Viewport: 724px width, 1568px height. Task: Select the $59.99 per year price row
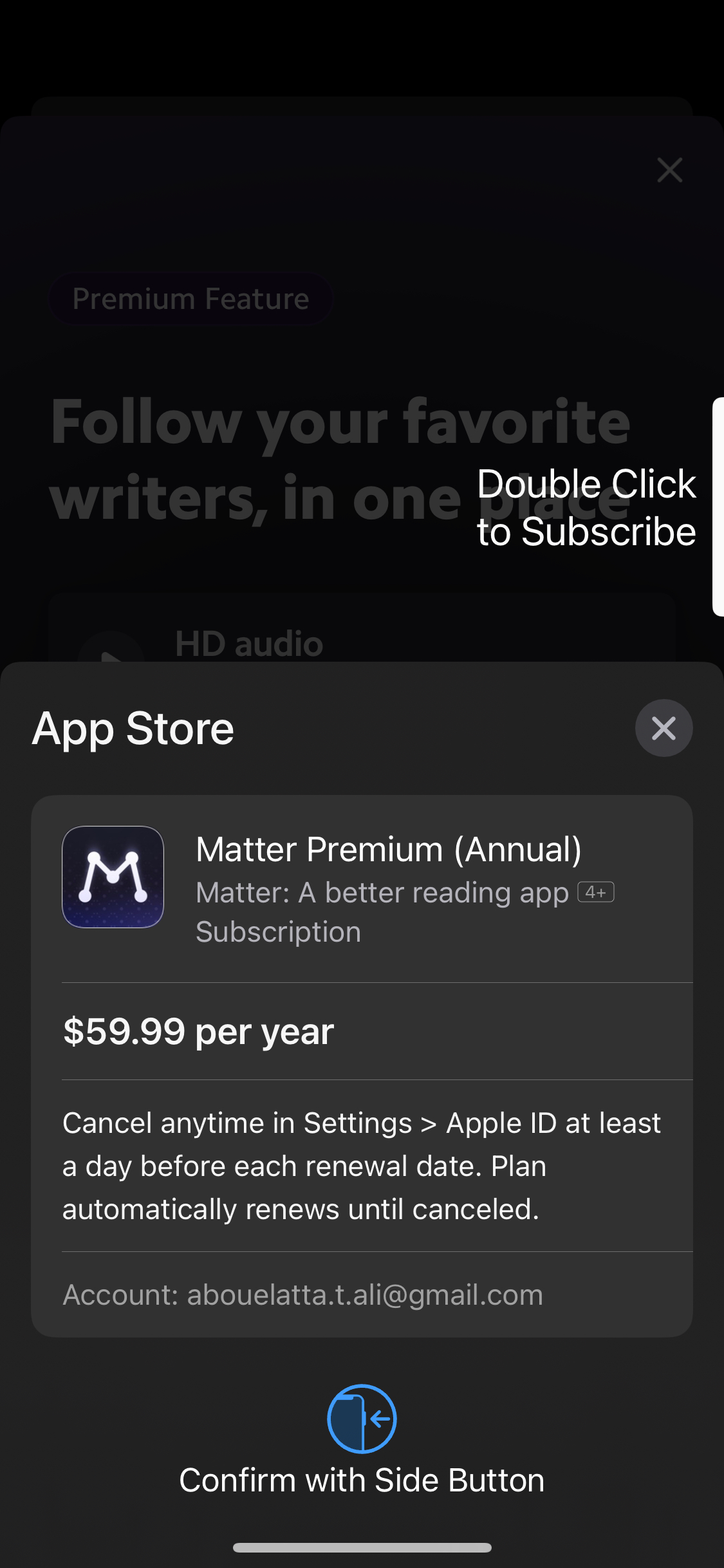click(198, 1031)
